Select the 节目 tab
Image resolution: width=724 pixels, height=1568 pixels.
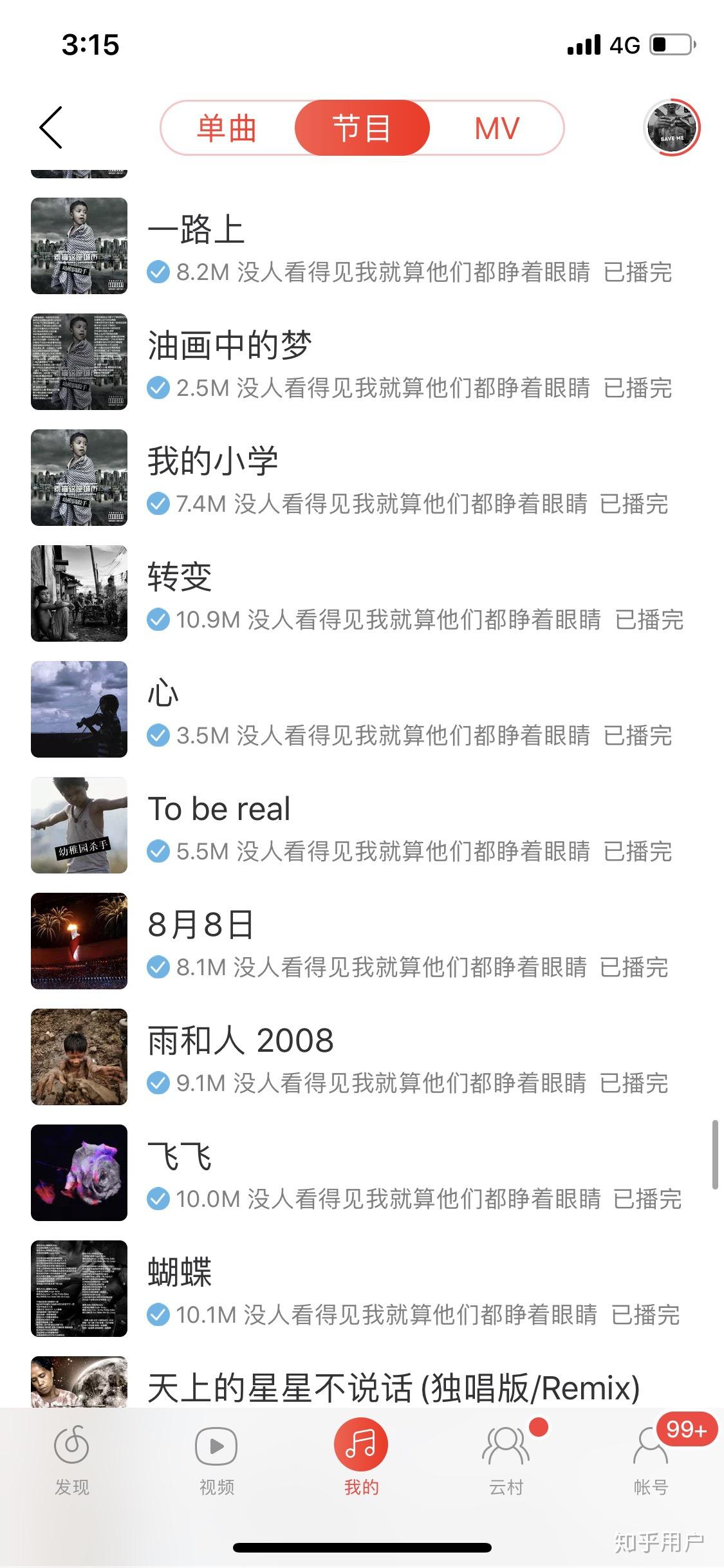point(362,128)
